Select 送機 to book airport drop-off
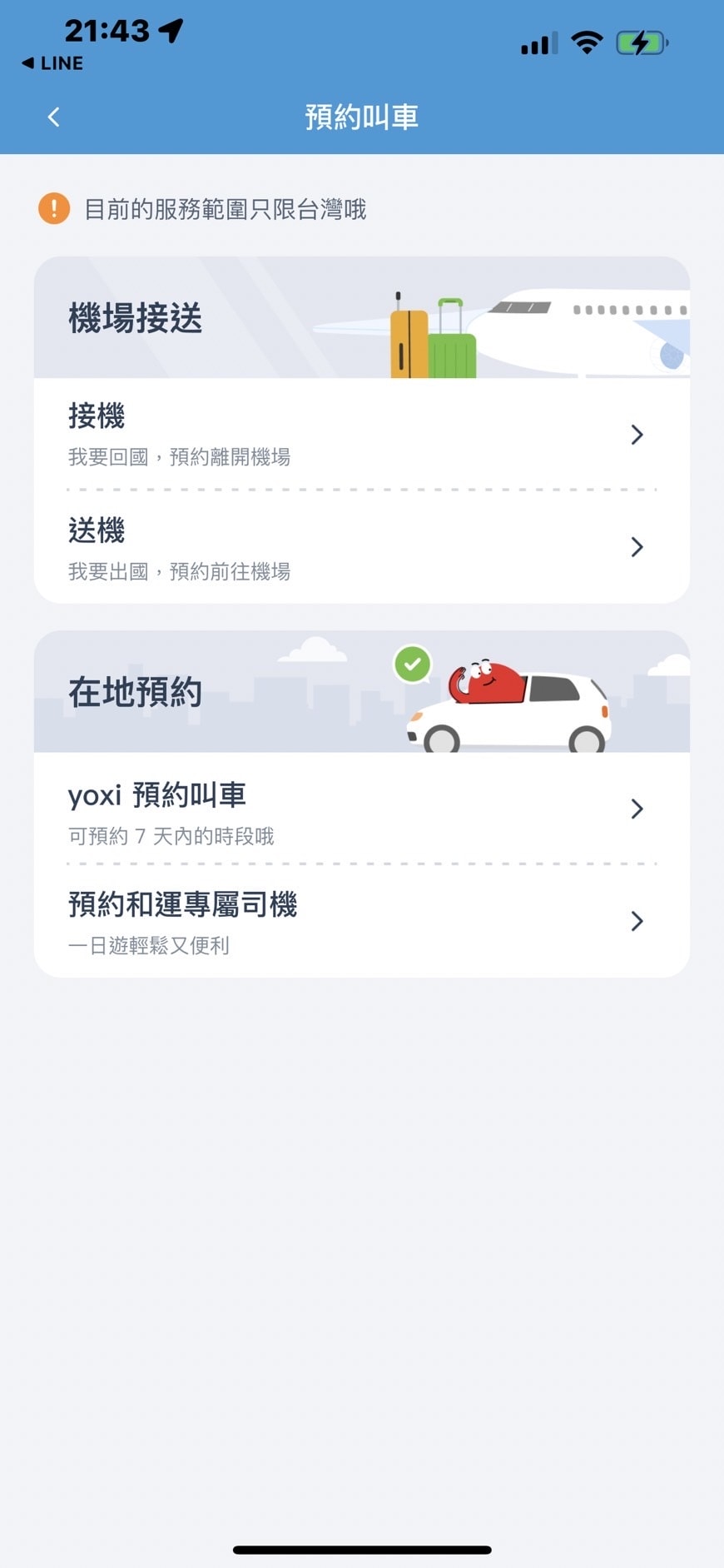The height and width of the screenshot is (1568, 724). (x=361, y=548)
